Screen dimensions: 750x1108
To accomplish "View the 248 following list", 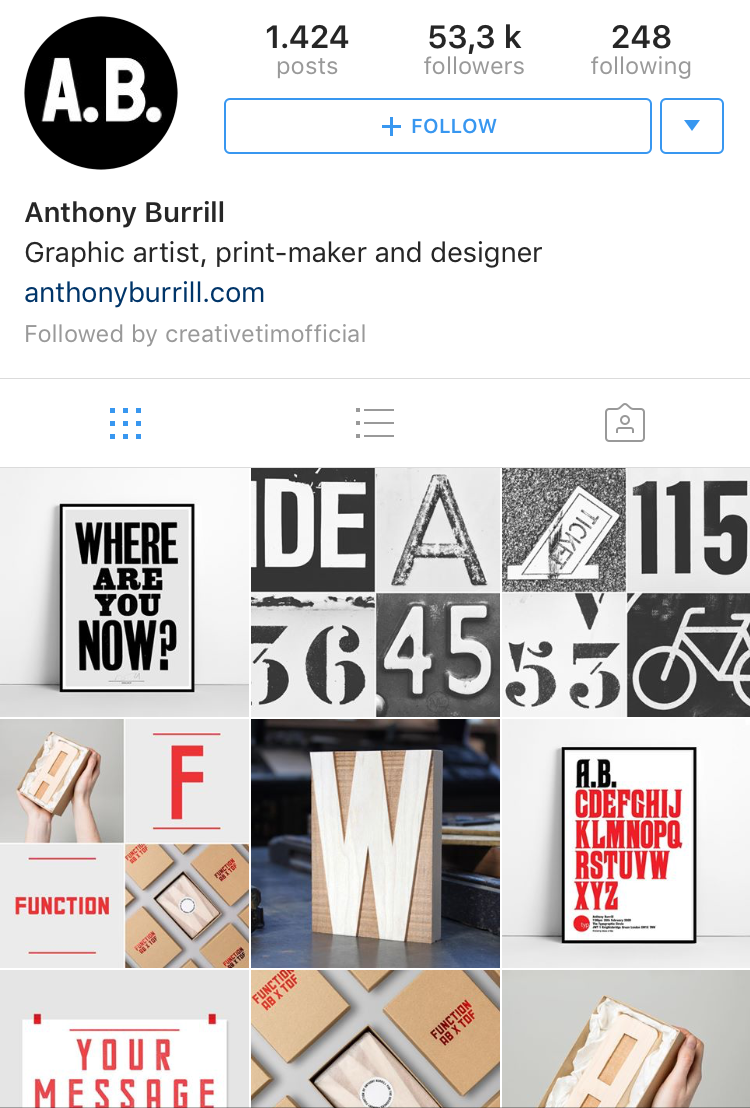I will 640,51.
